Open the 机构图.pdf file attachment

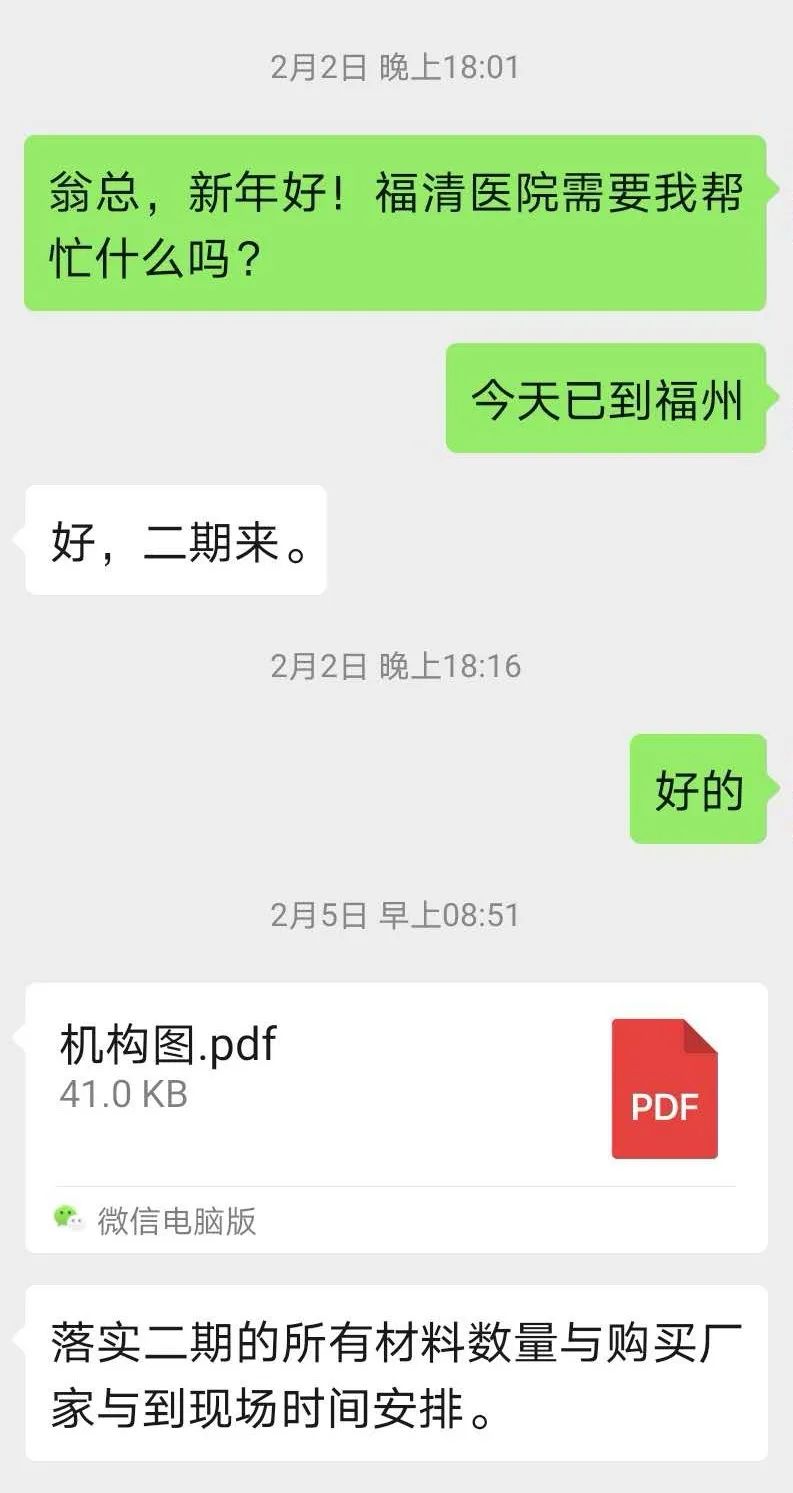pyautogui.click(x=395, y=1085)
